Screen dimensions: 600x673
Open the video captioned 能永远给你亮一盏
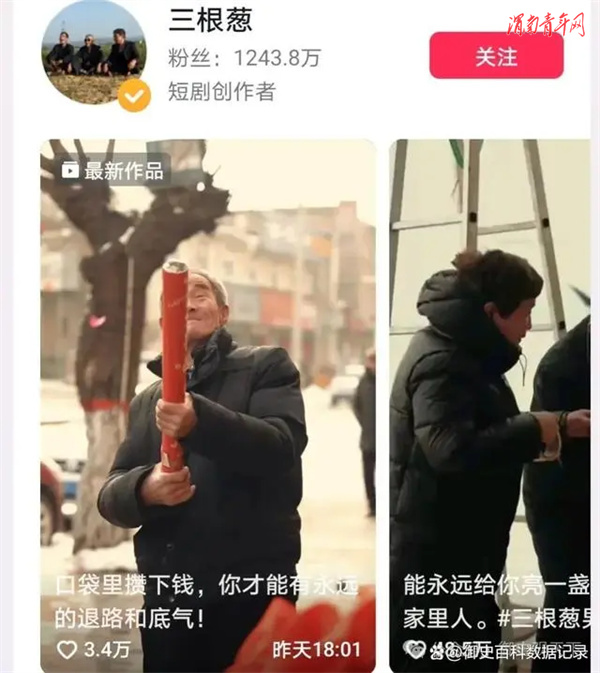pos(490,400)
